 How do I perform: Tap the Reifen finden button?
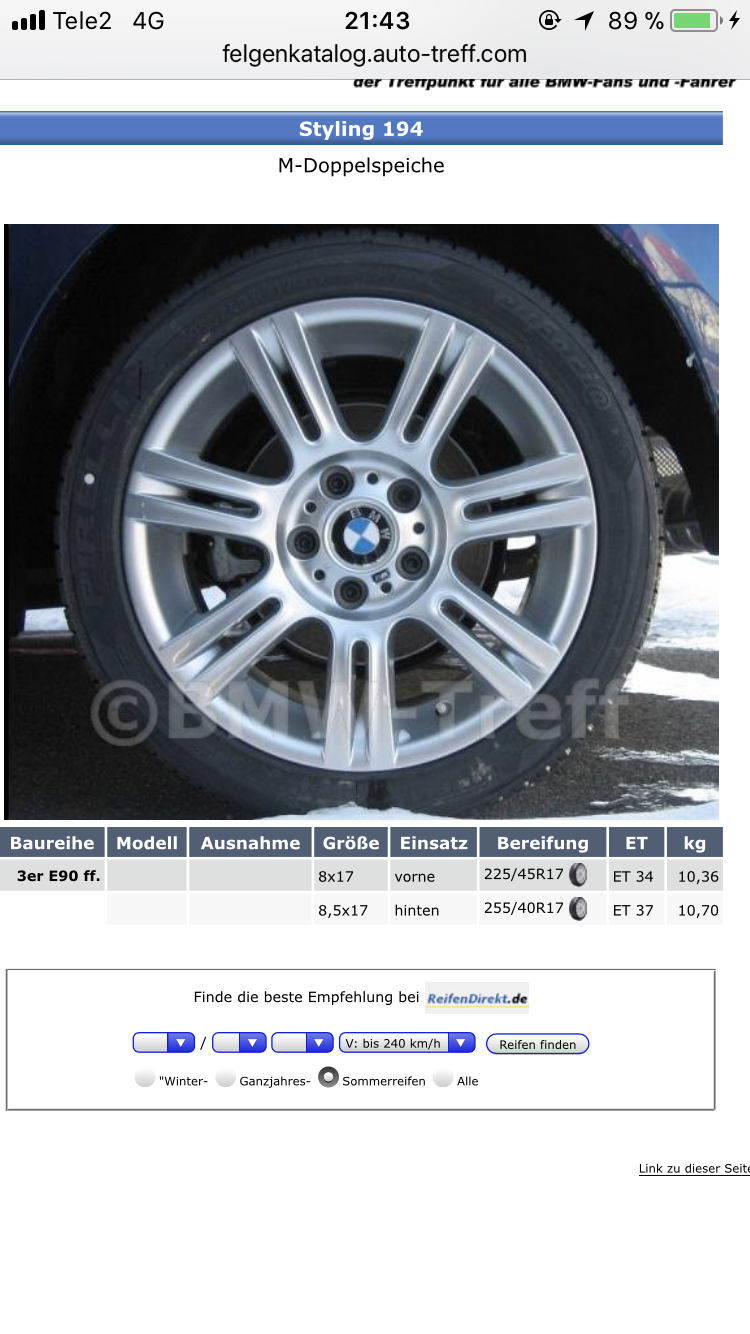(x=538, y=1044)
